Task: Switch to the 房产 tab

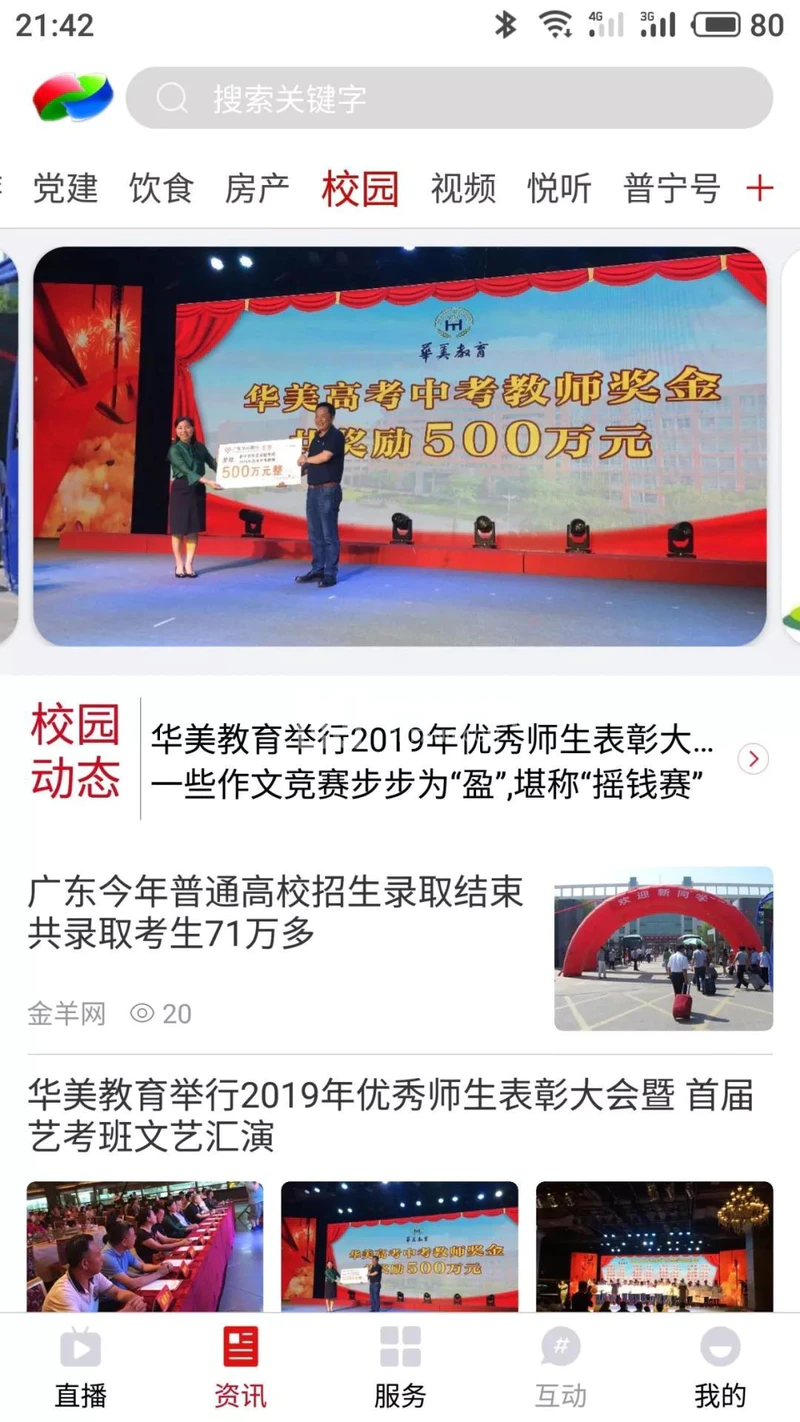Action: click(x=257, y=188)
